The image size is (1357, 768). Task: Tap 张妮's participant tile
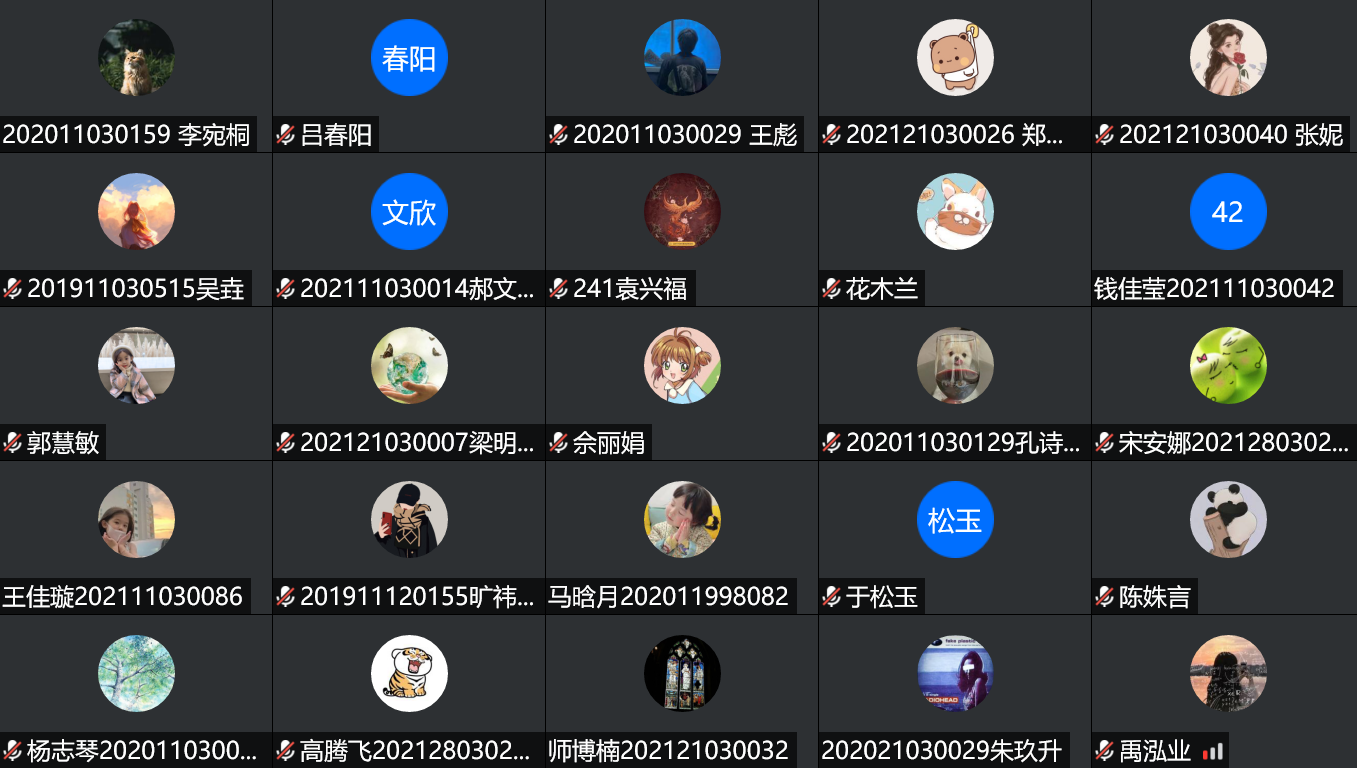(1228, 58)
